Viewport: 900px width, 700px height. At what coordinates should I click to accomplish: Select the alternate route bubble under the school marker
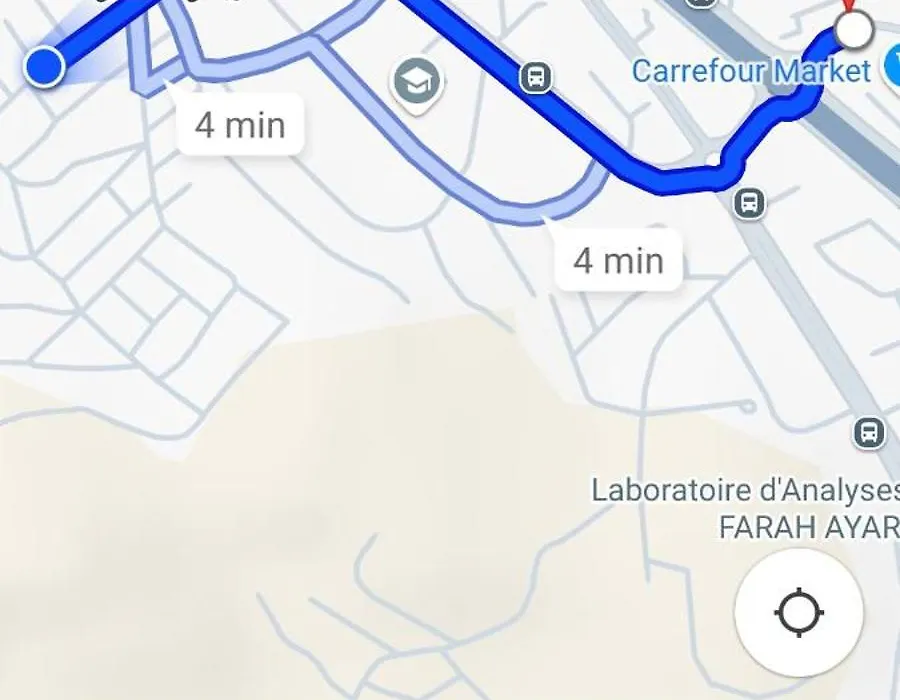coord(618,261)
